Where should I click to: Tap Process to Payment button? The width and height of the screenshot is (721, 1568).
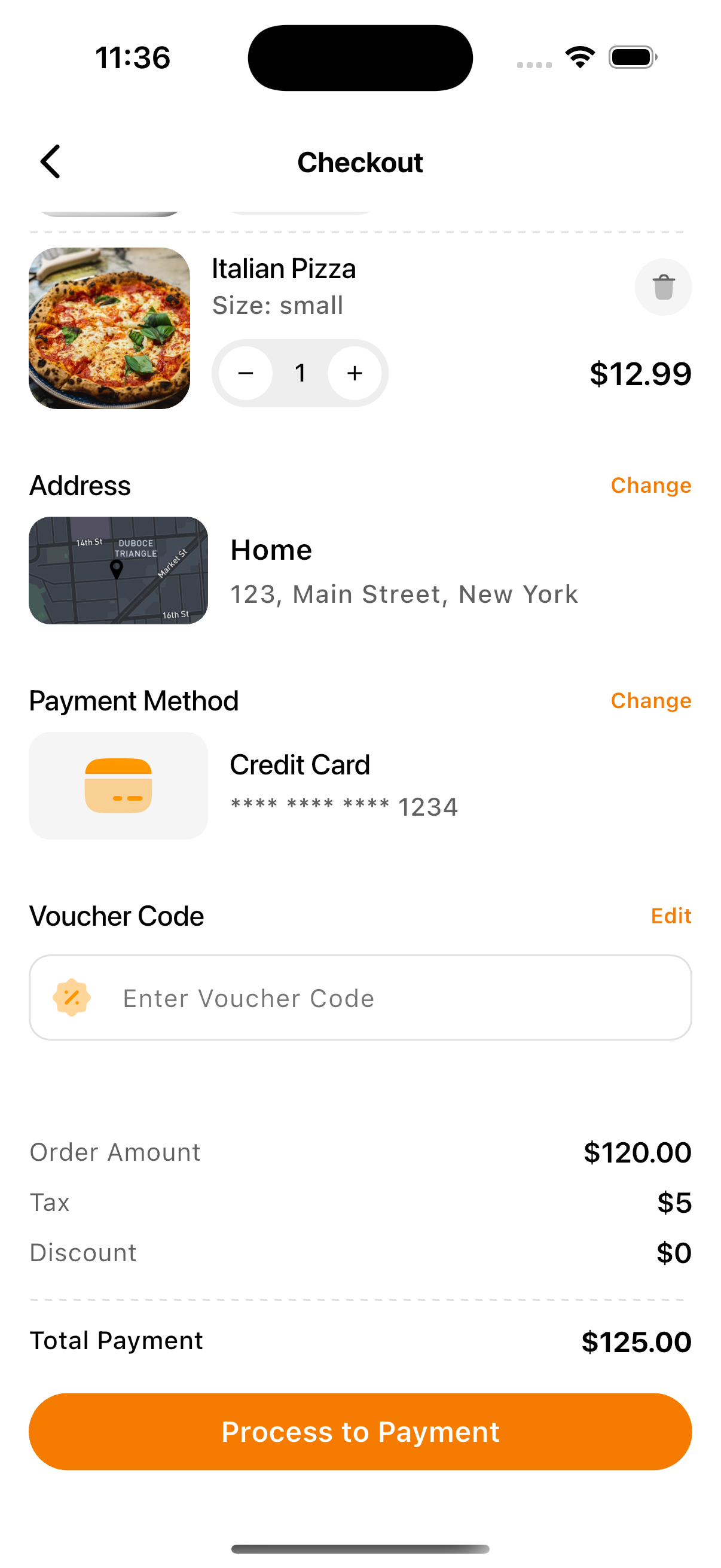(x=360, y=1432)
